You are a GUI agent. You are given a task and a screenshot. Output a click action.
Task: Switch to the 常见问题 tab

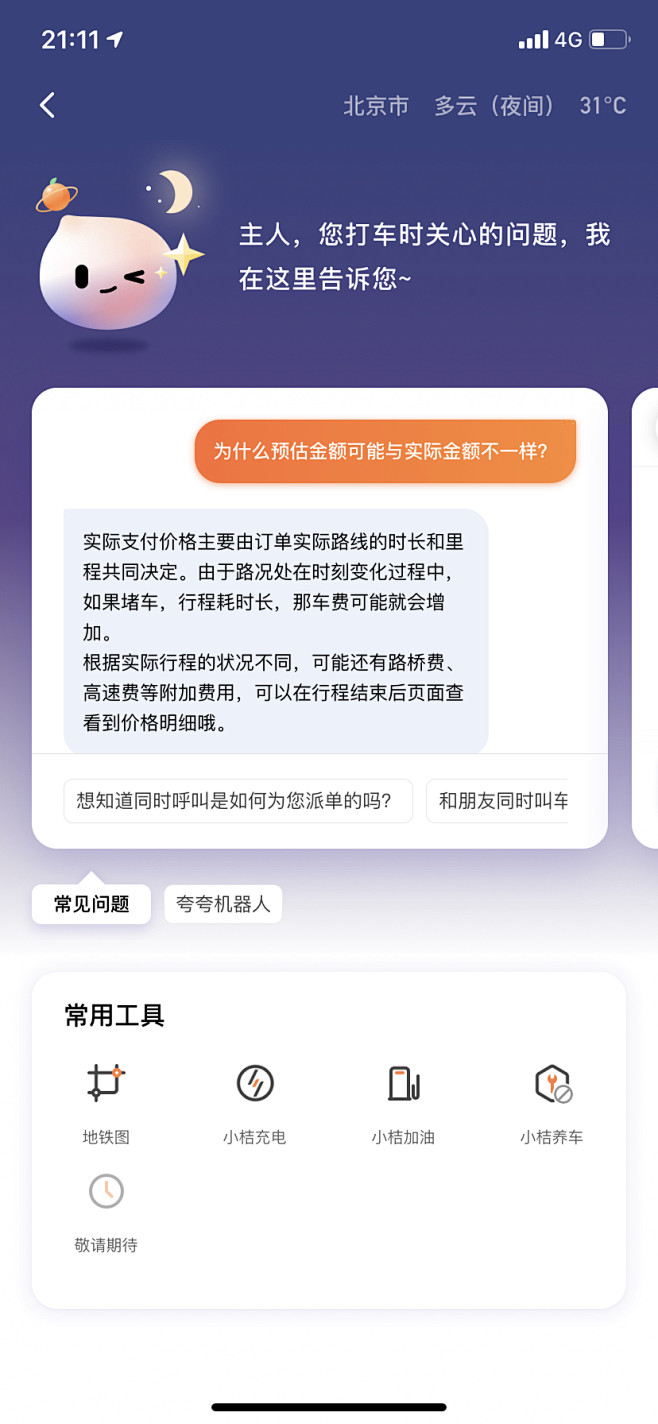point(91,904)
